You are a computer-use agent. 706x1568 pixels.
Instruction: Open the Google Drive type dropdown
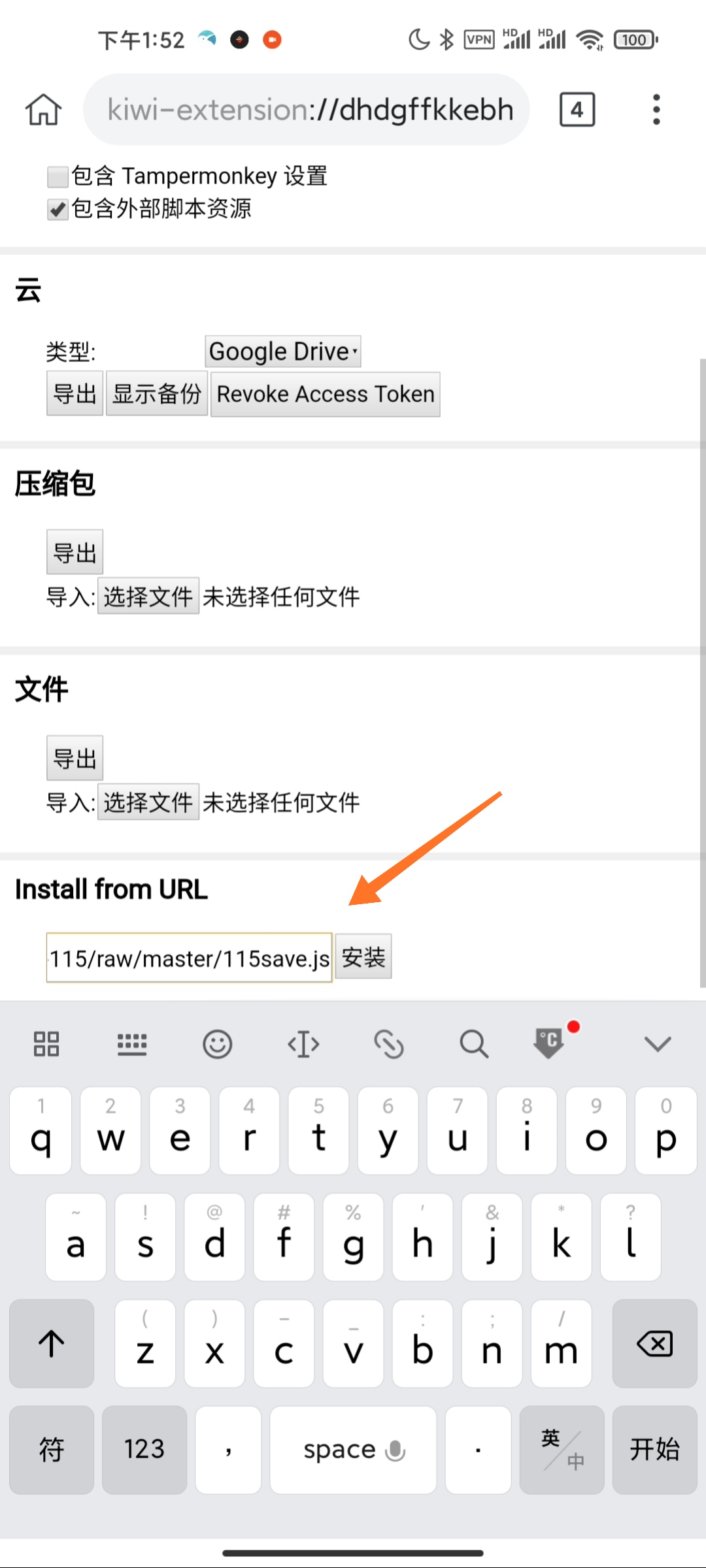click(282, 351)
